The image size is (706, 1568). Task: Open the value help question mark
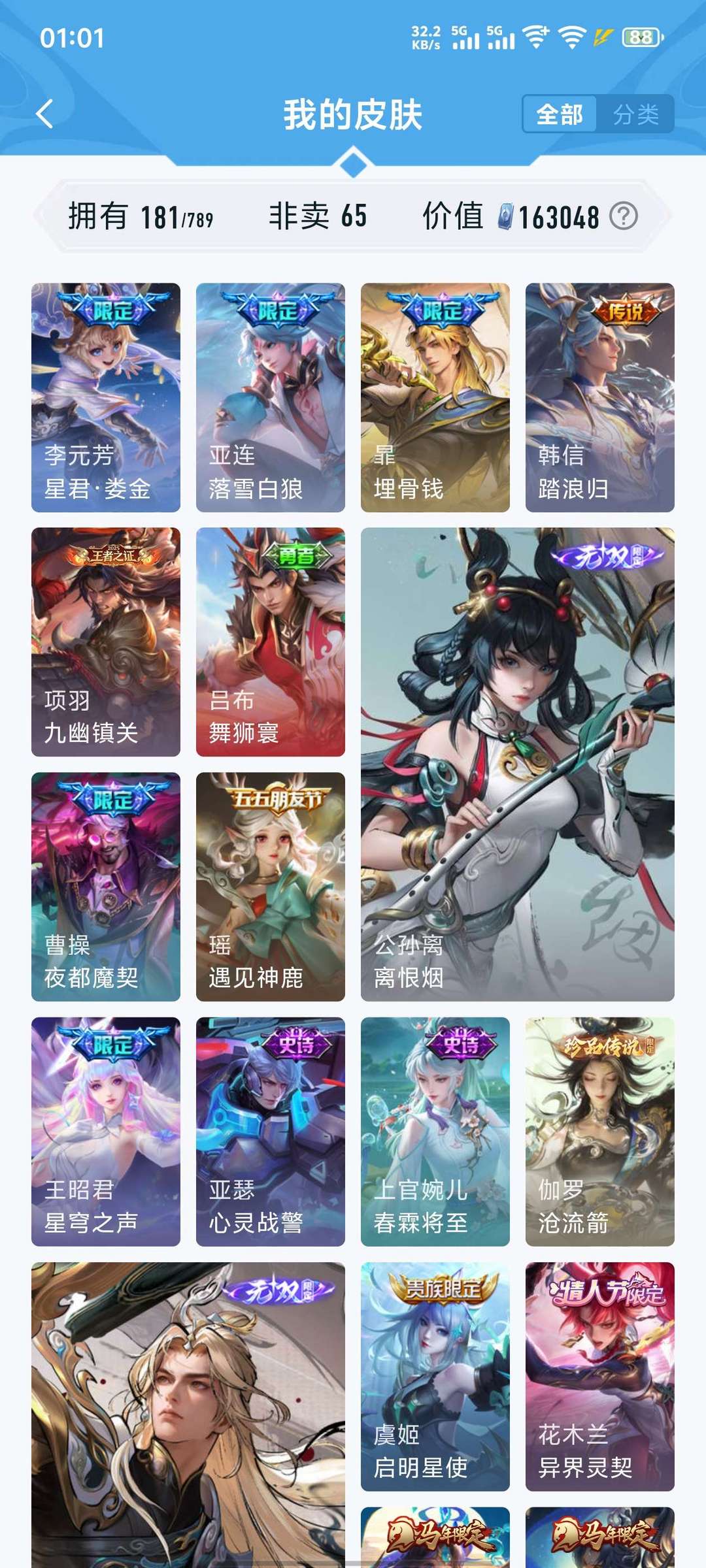coord(623,216)
